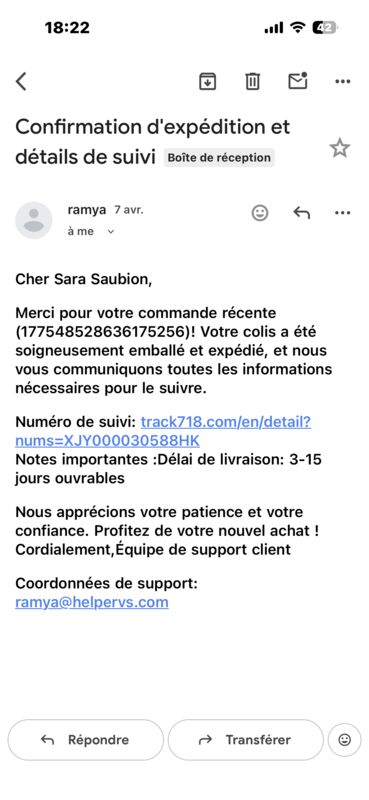The image size is (369, 800).
Task: Open the top overflow menu
Action: tap(342, 81)
